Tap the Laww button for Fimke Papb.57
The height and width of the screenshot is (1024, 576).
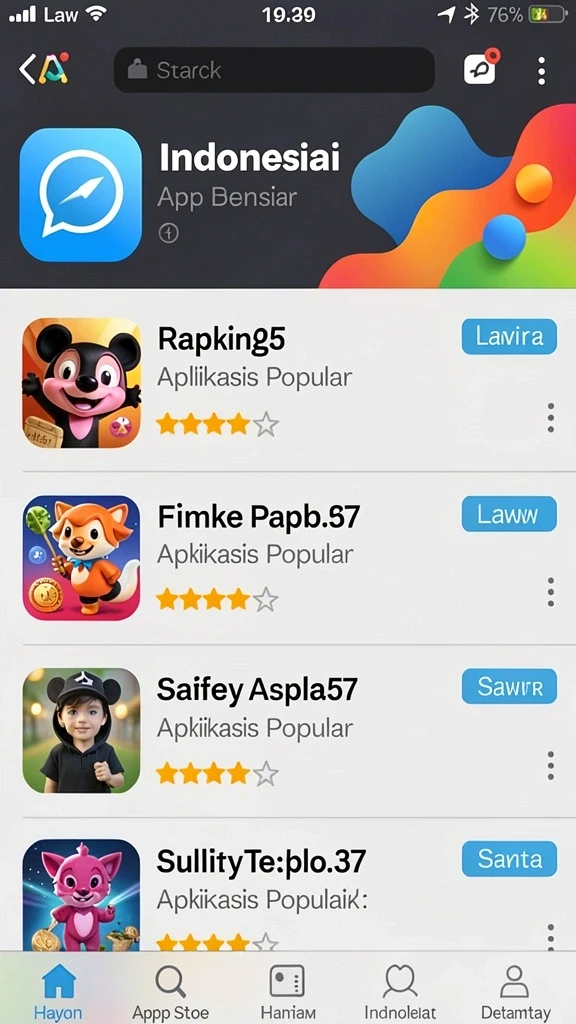(x=509, y=514)
